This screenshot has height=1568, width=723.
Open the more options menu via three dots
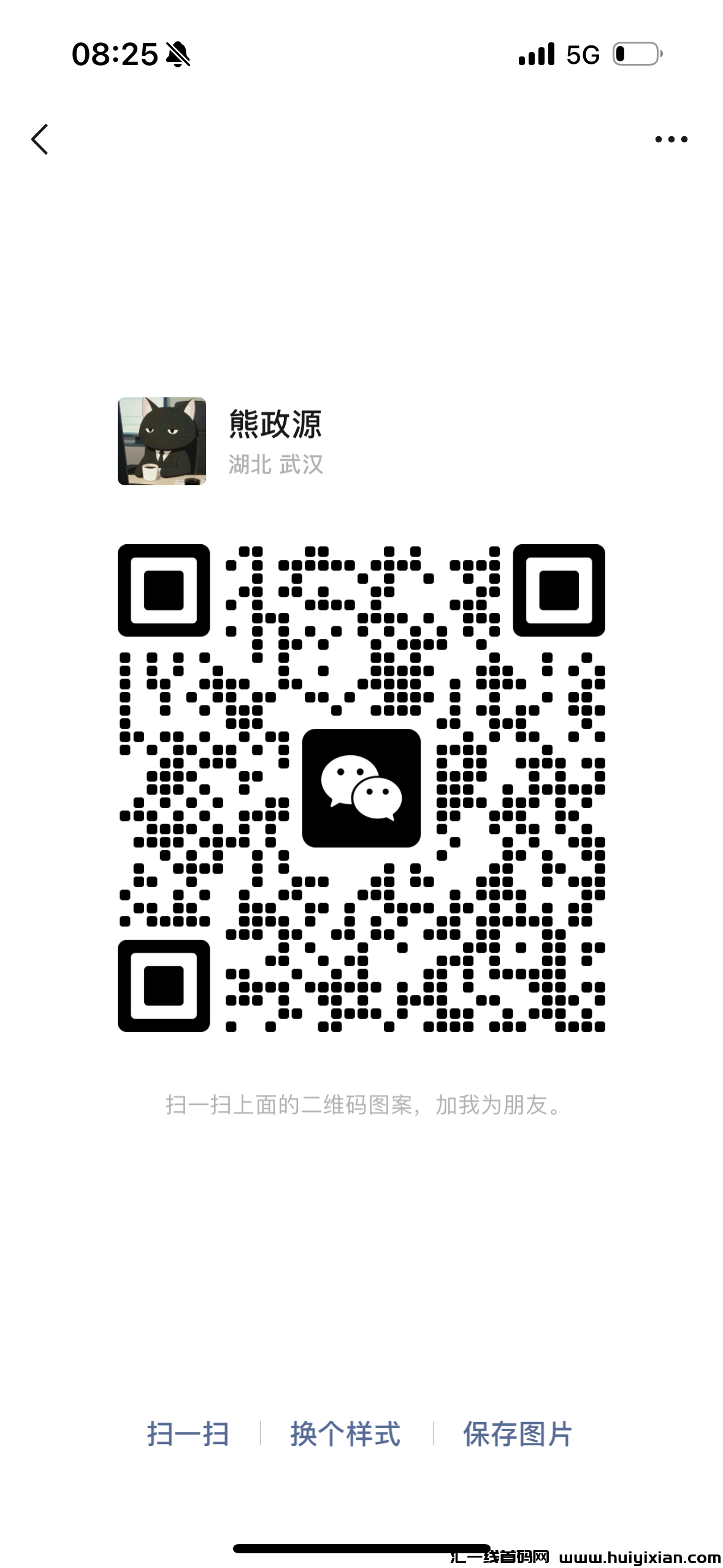coord(670,139)
